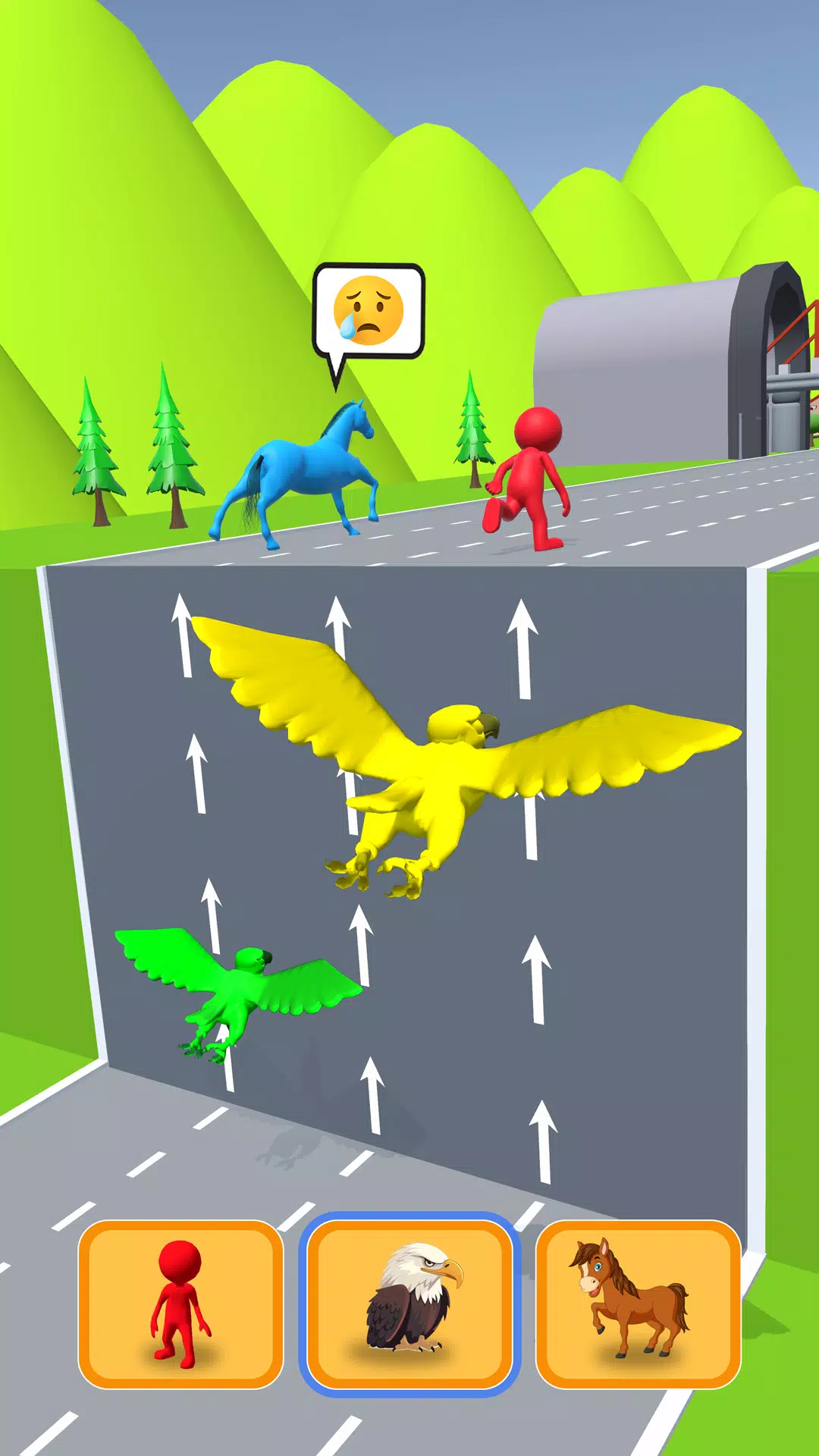Transform into the red stickman runner

point(180,1304)
